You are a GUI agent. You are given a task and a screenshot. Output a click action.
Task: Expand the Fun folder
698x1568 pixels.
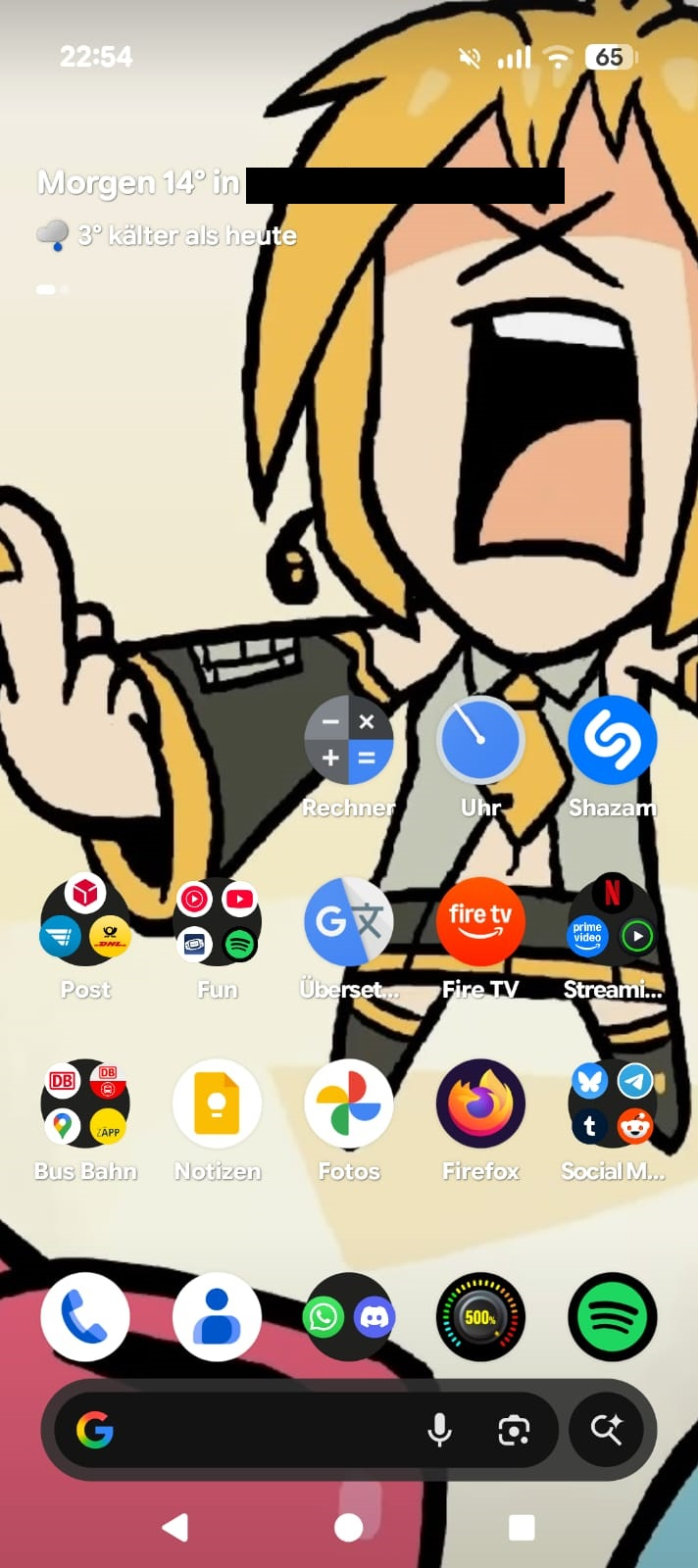[217, 922]
